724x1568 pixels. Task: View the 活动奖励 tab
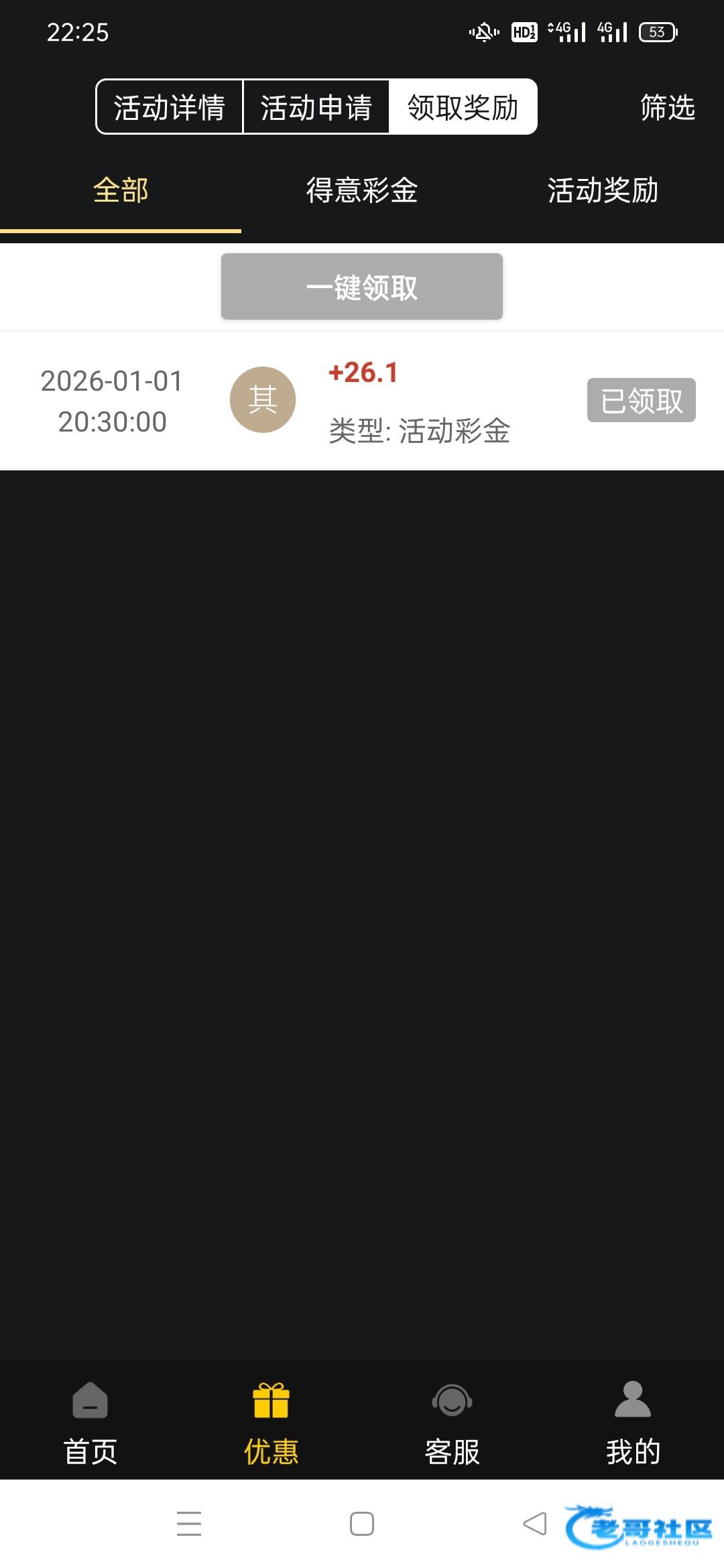[603, 191]
